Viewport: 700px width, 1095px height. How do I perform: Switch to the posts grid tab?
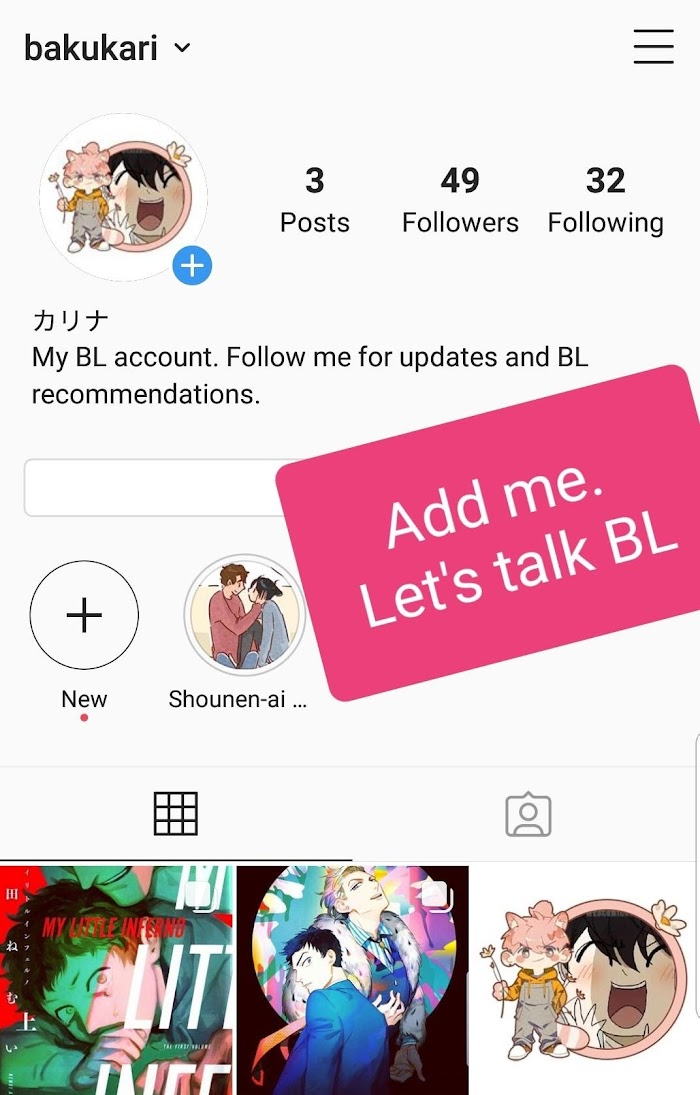175,814
